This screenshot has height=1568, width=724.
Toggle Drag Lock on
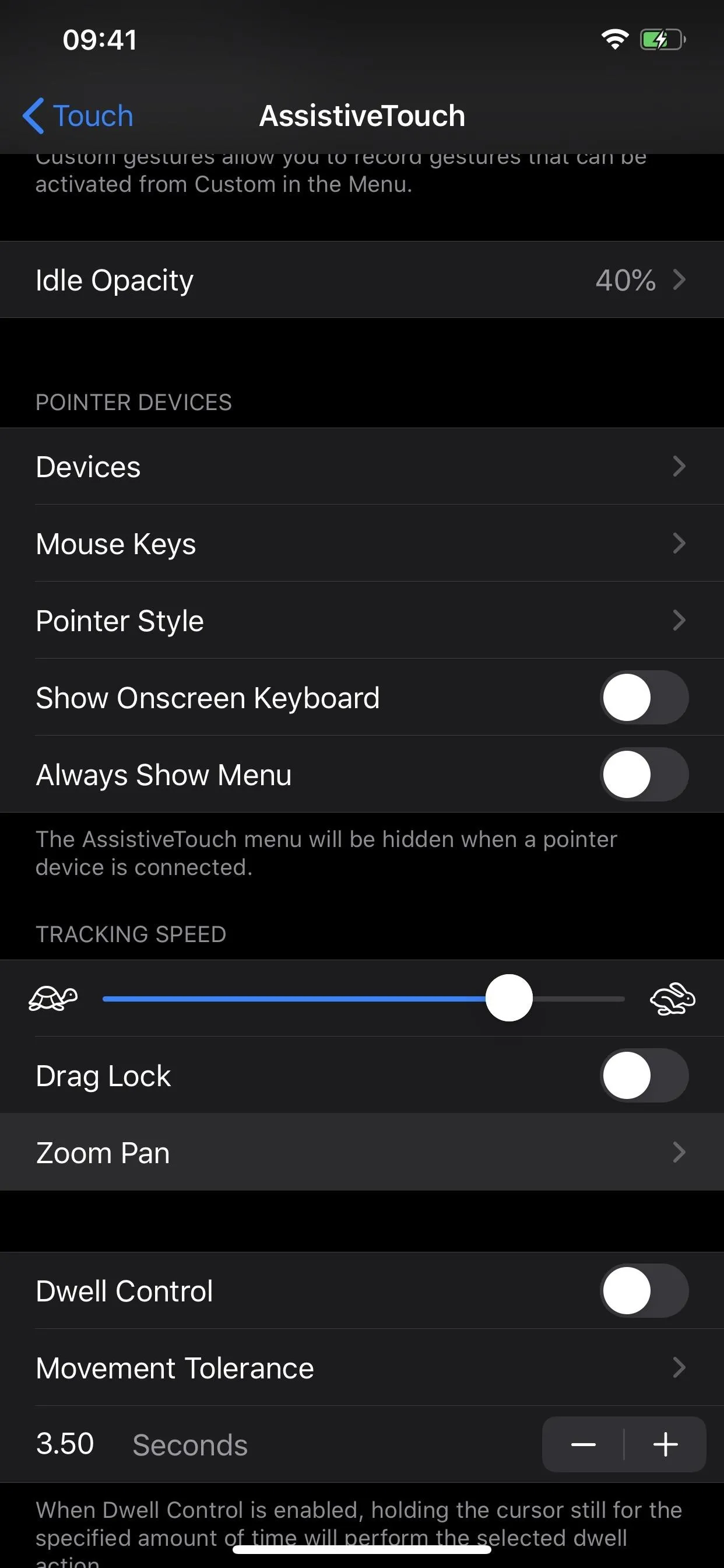point(644,1076)
